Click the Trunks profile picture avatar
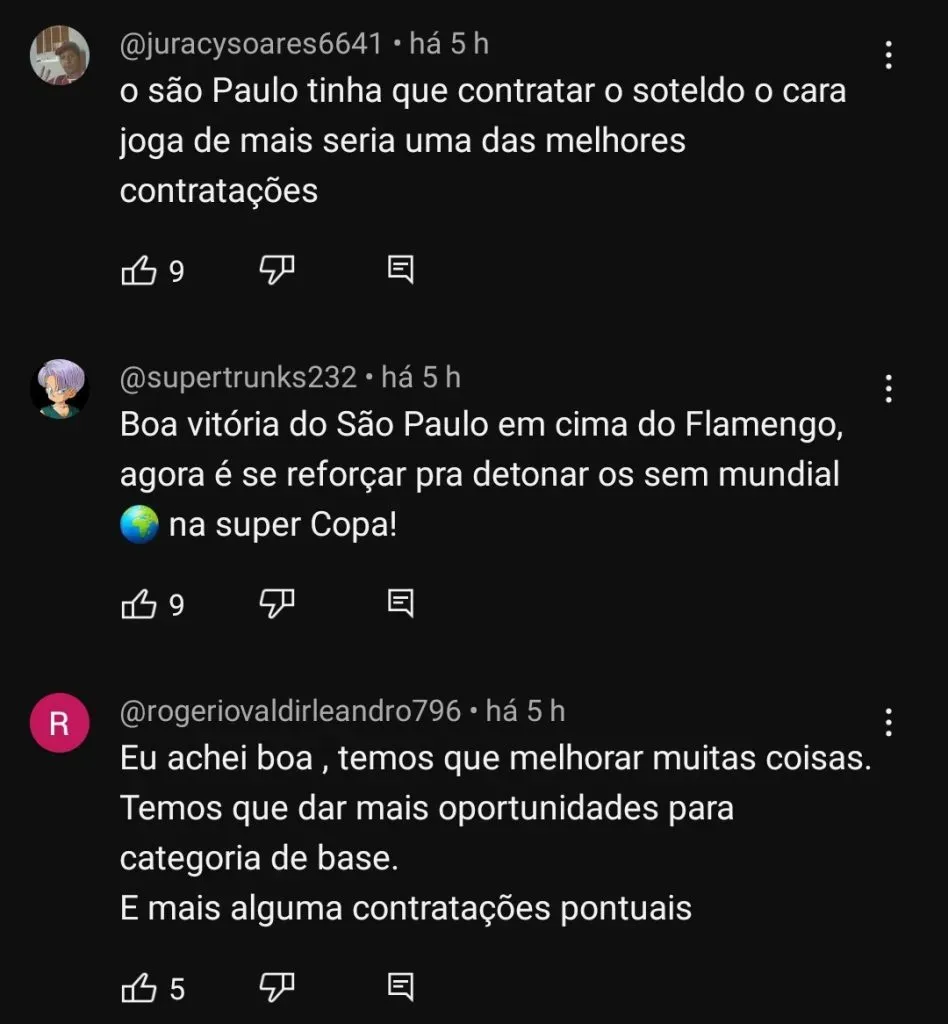Screen dimensions: 948x1024 pos(59,388)
